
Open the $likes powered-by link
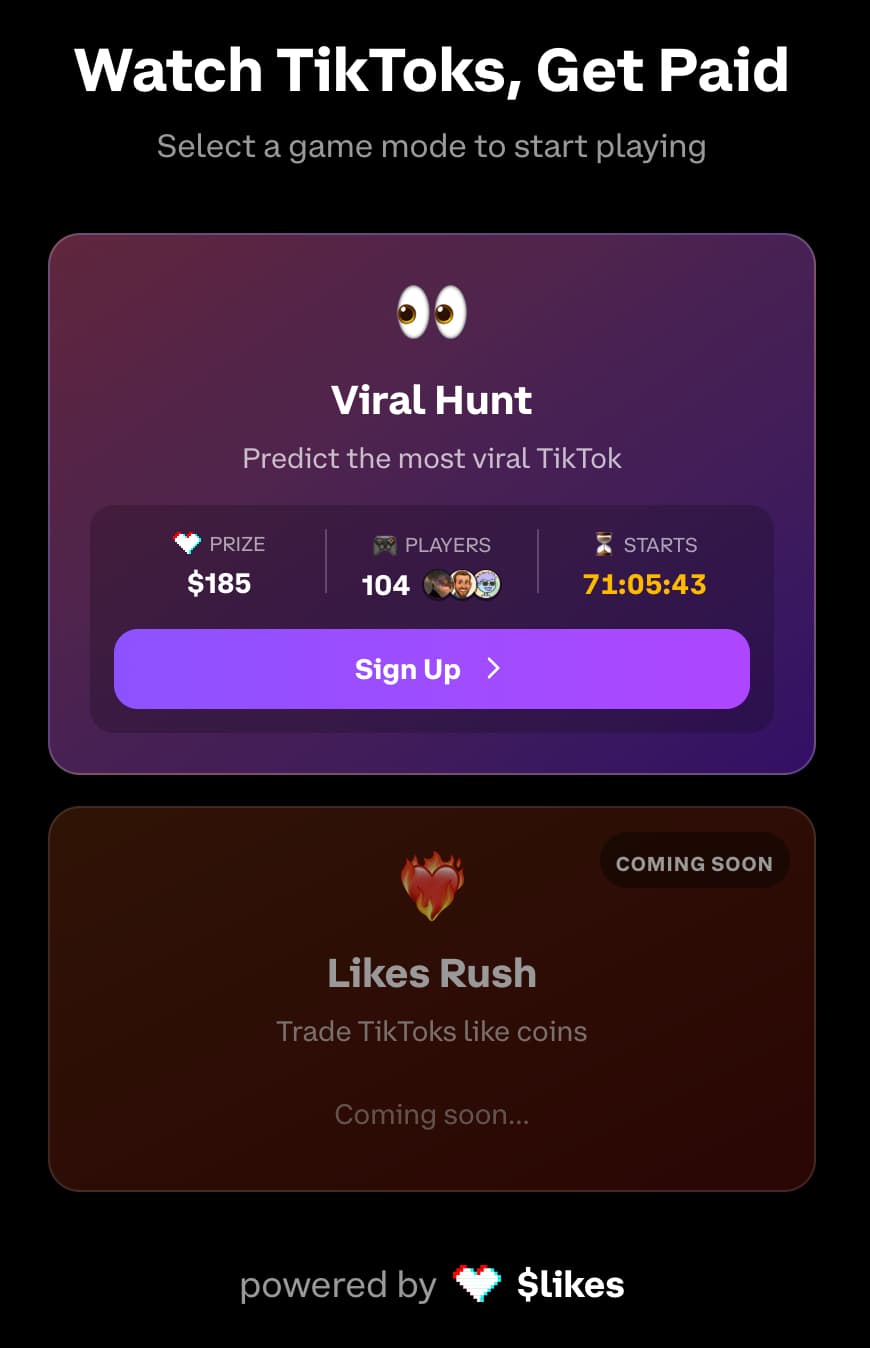540,1285
